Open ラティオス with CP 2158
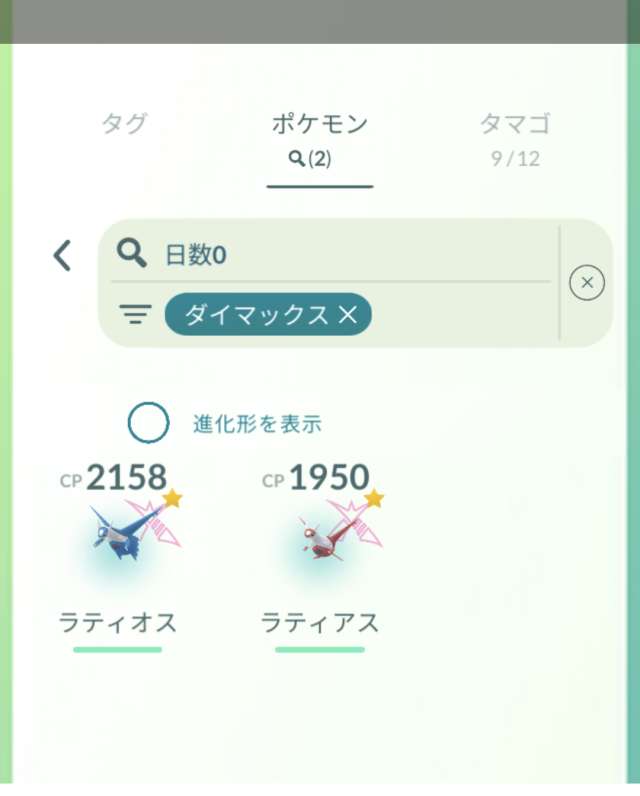Screen dimensions: 640x796 tap(119, 550)
